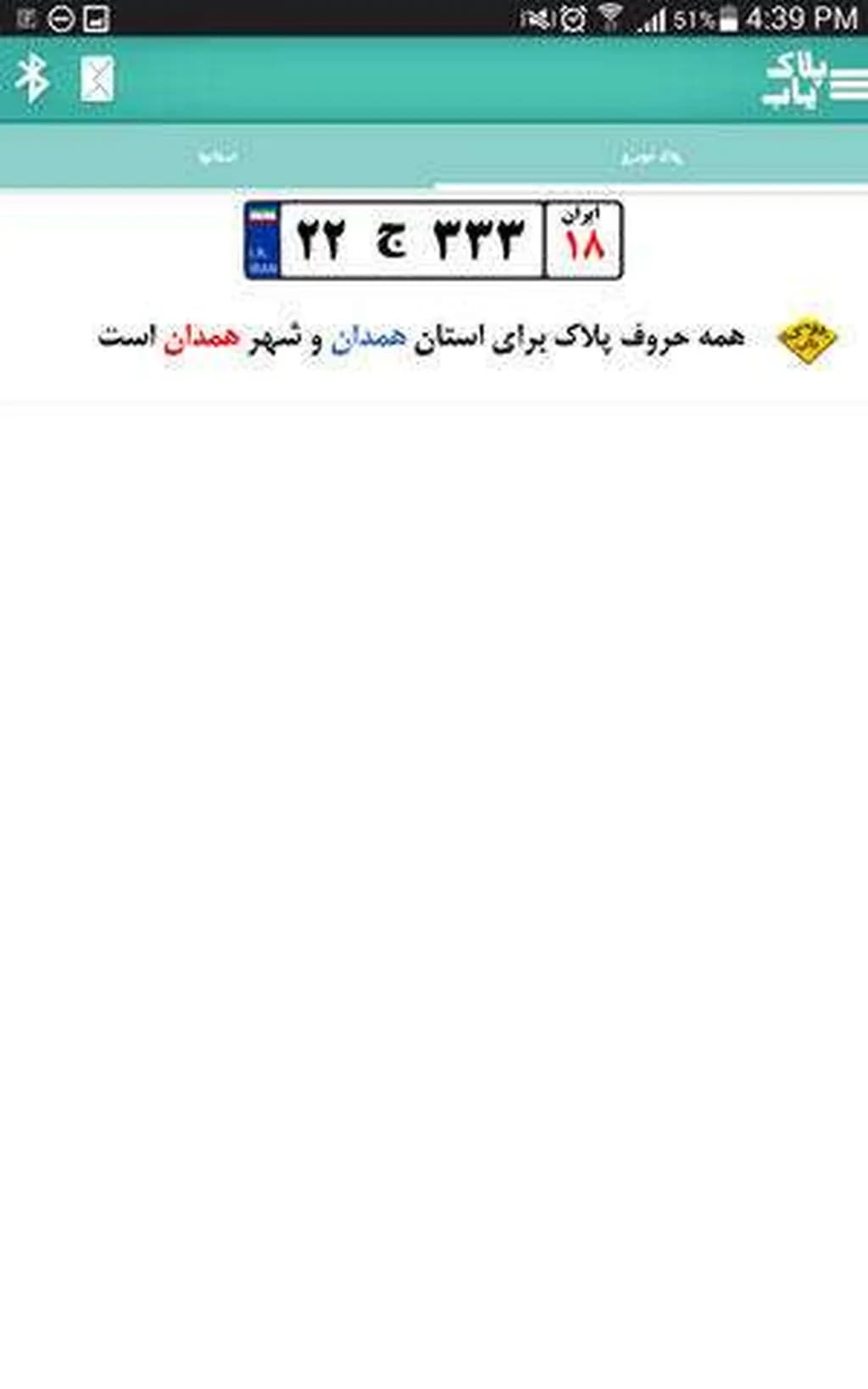This screenshot has width=868, height=1389.
Task: Select the underlined car plate tab
Action: pyautogui.click(x=651, y=156)
